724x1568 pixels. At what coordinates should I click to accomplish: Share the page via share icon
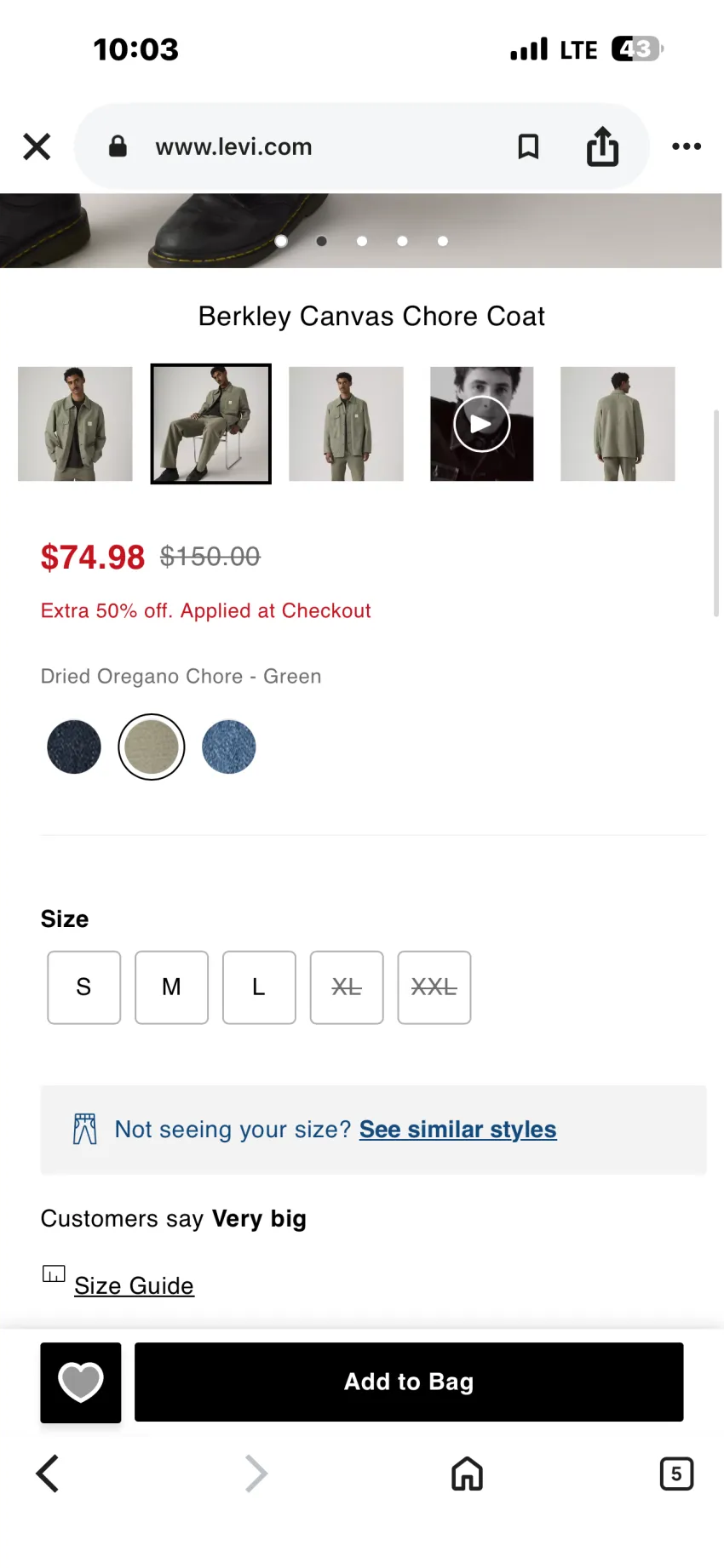(602, 146)
